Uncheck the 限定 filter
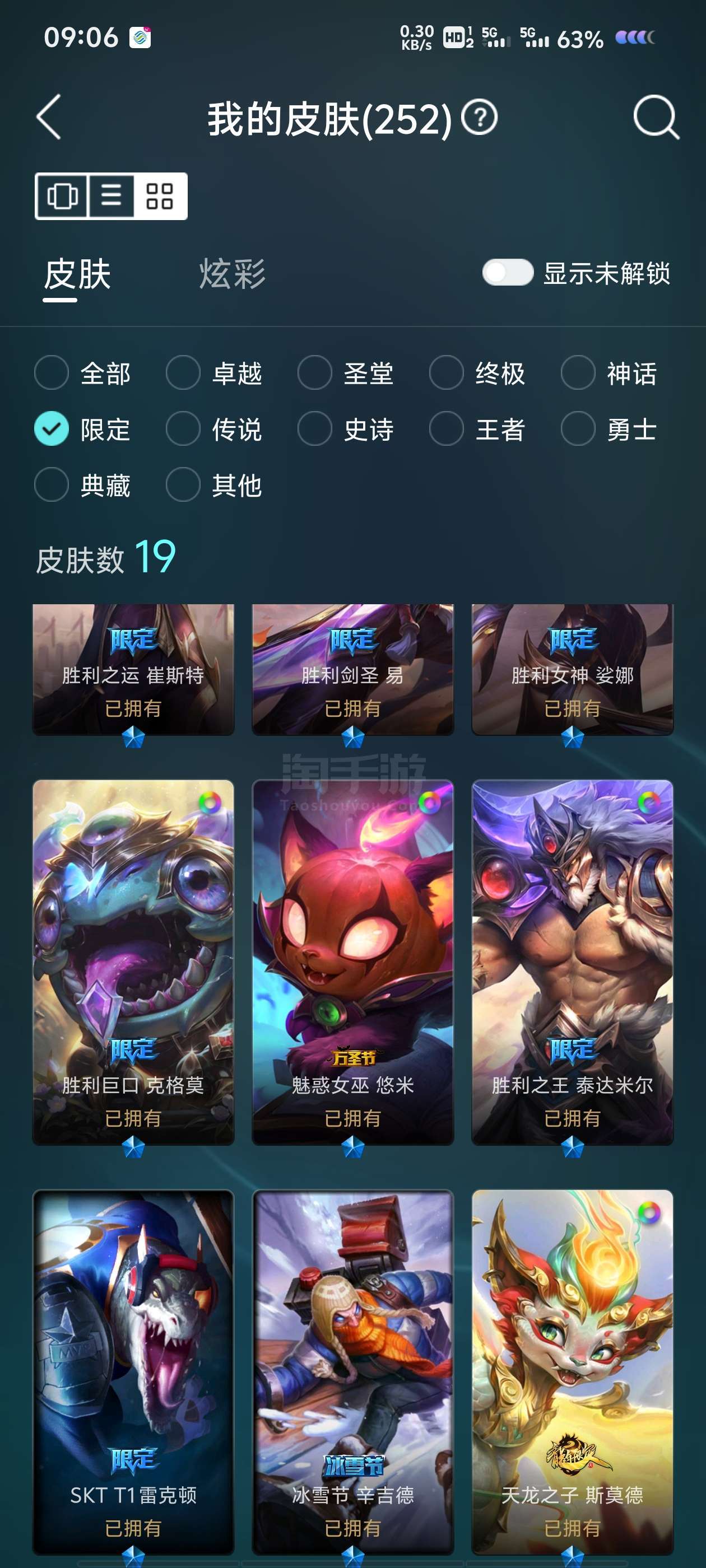 click(83, 428)
